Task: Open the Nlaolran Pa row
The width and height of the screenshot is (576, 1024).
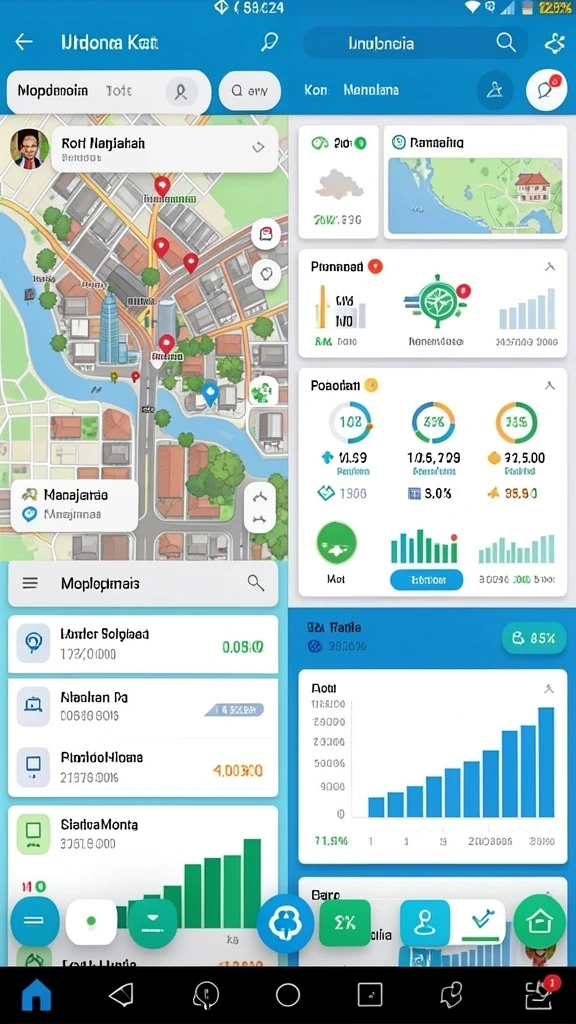Action: [143, 707]
